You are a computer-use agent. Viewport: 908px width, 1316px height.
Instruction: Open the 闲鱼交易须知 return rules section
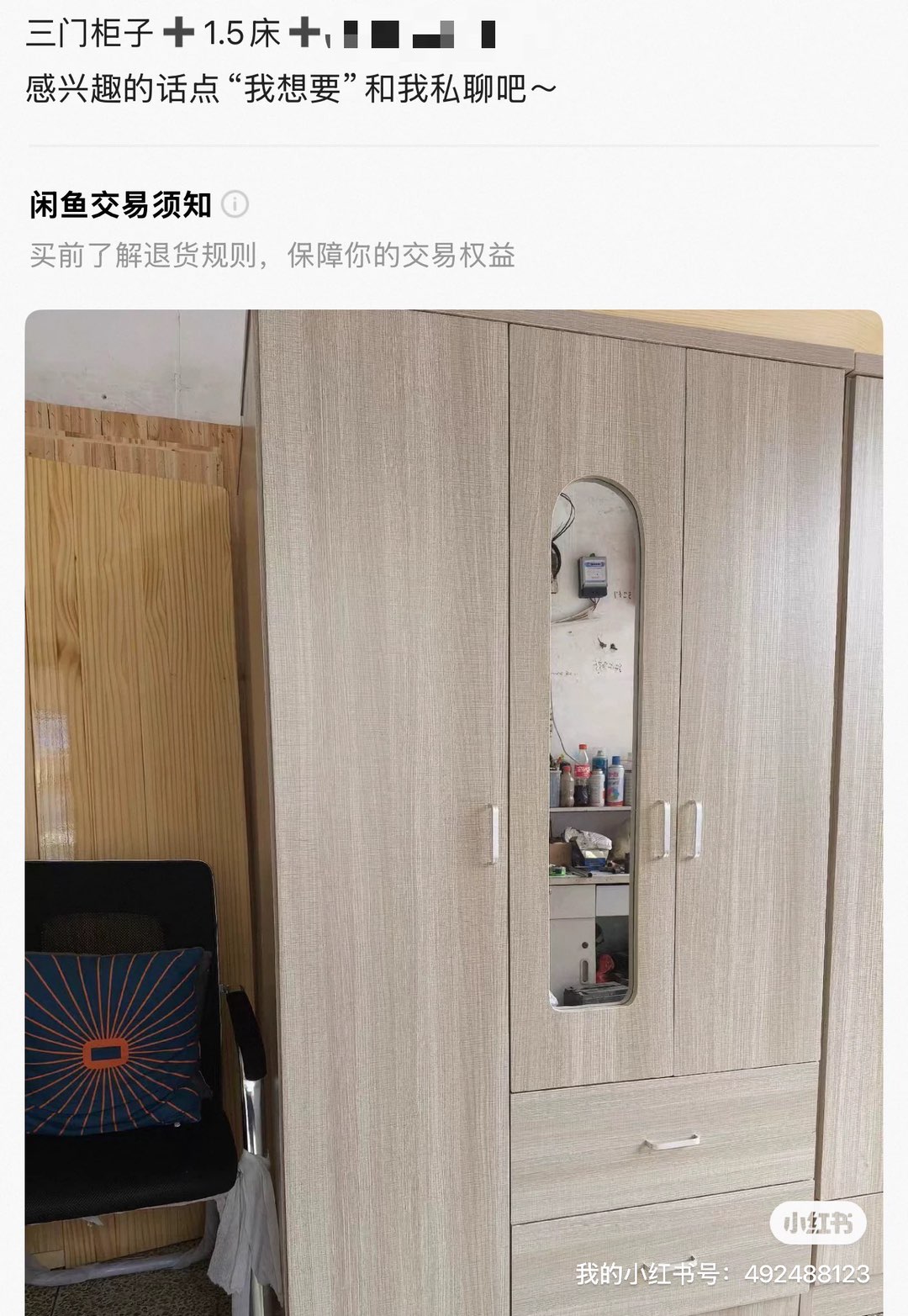(272, 255)
